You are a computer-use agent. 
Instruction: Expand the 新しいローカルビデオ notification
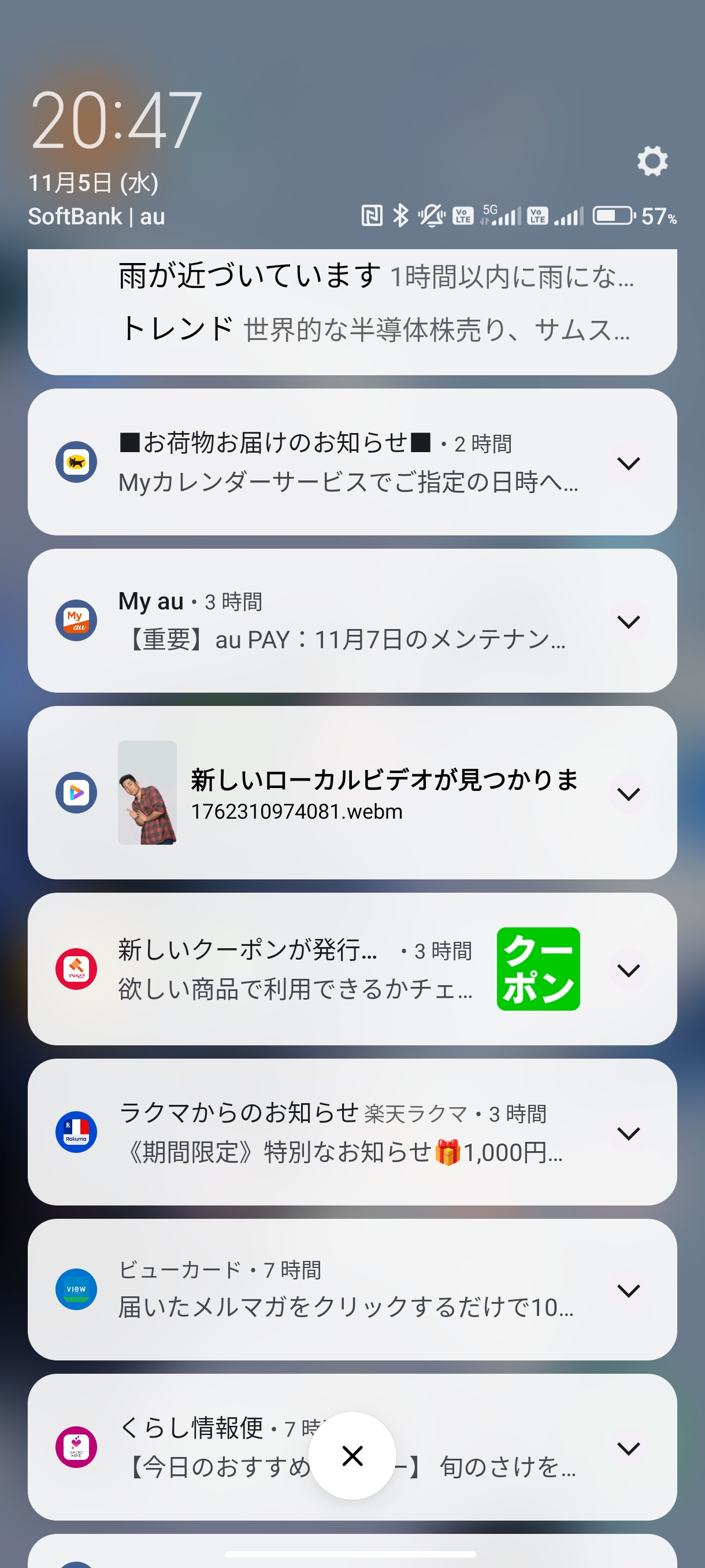pos(628,794)
